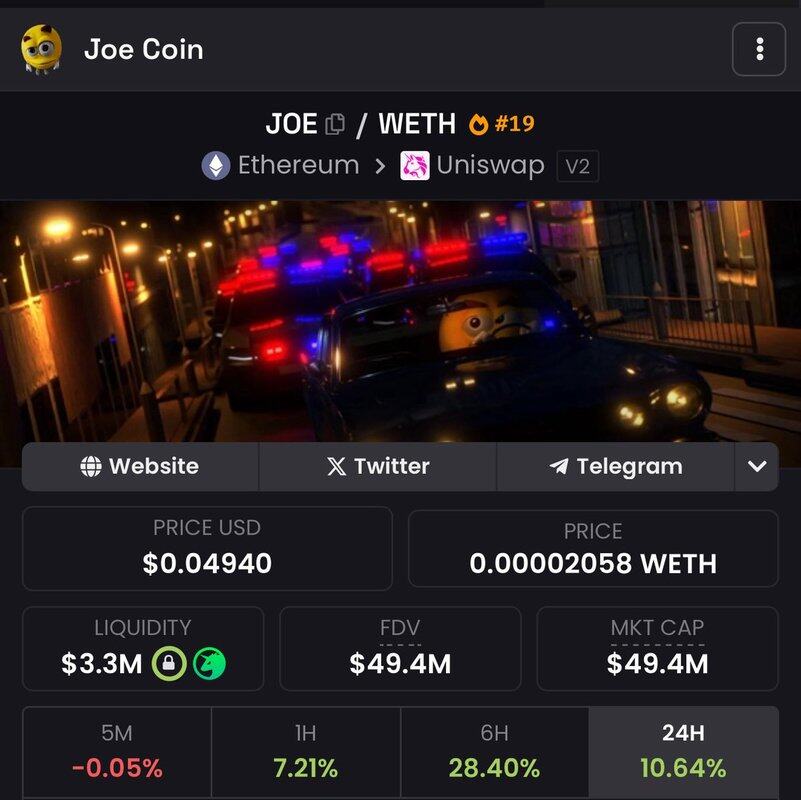Screen dimensions: 801x800
Task: Select the 24H timeframe tab
Action: pyautogui.click(x=683, y=752)
